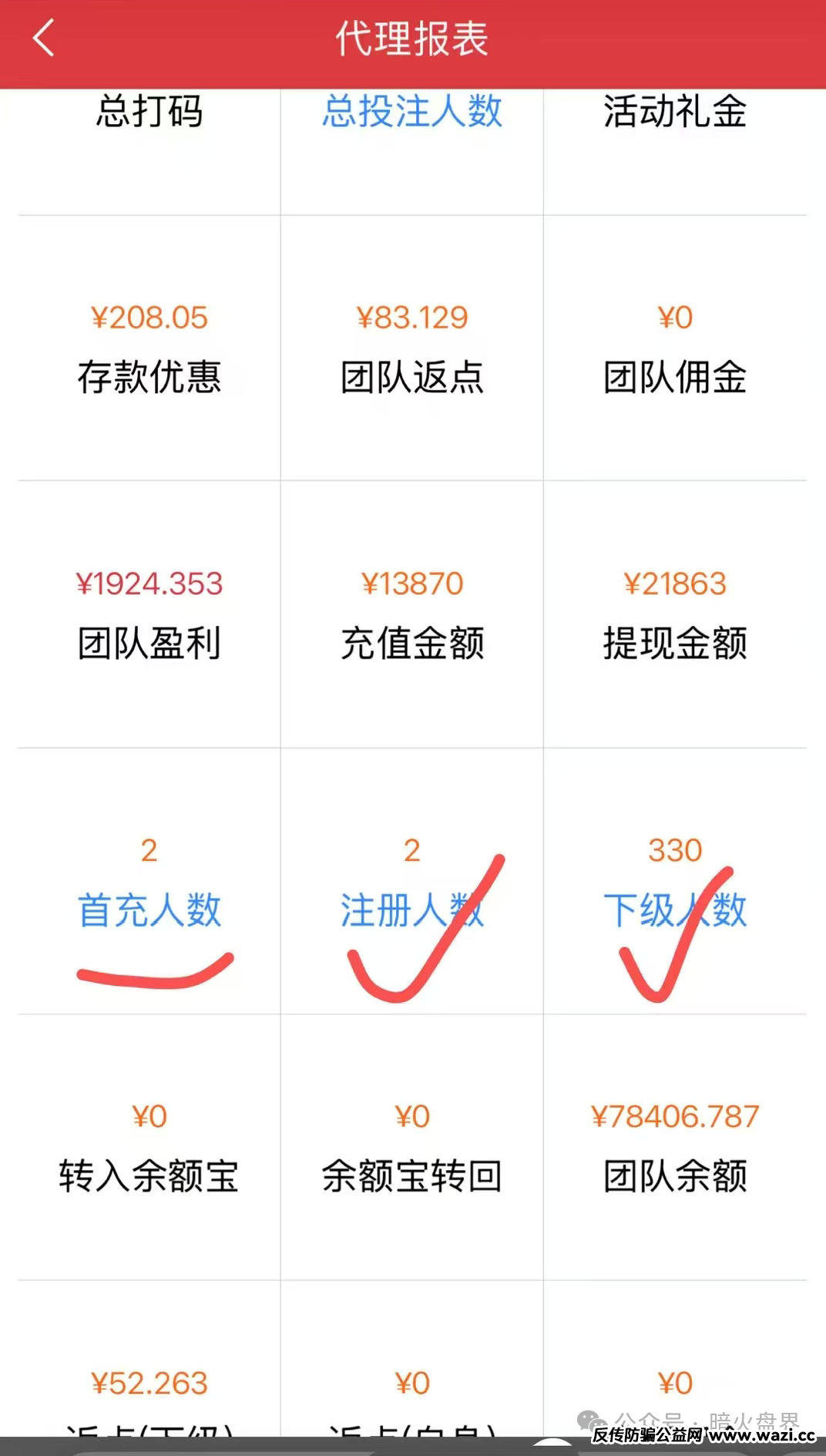Open the 总投注人数 details link
Screen dimensions: 826x1456
tap(412, 111)
